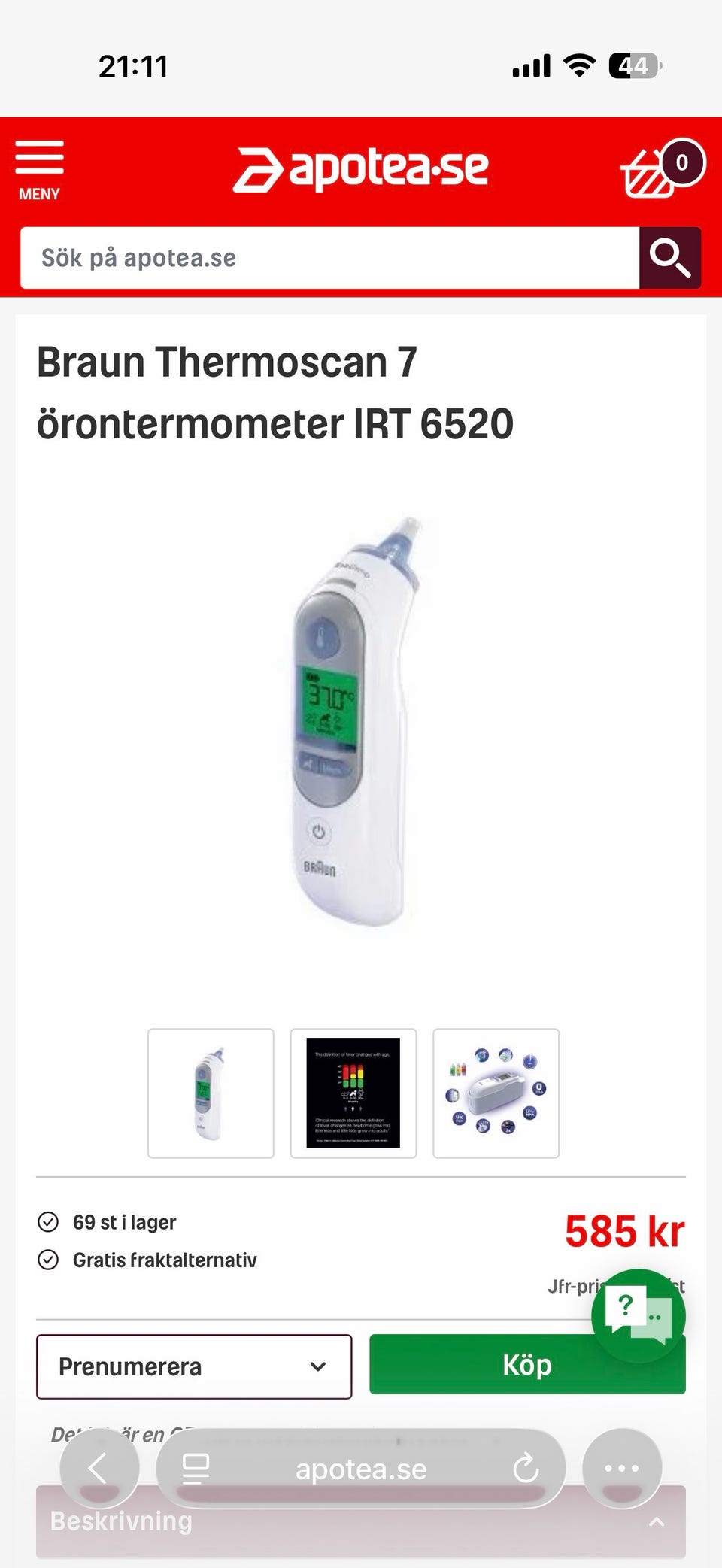Image resolution: width=722 pixels, height=1568 pixels.
Task: Open the shopping basket
Action: pyautogui.click(x=660, y=170)
